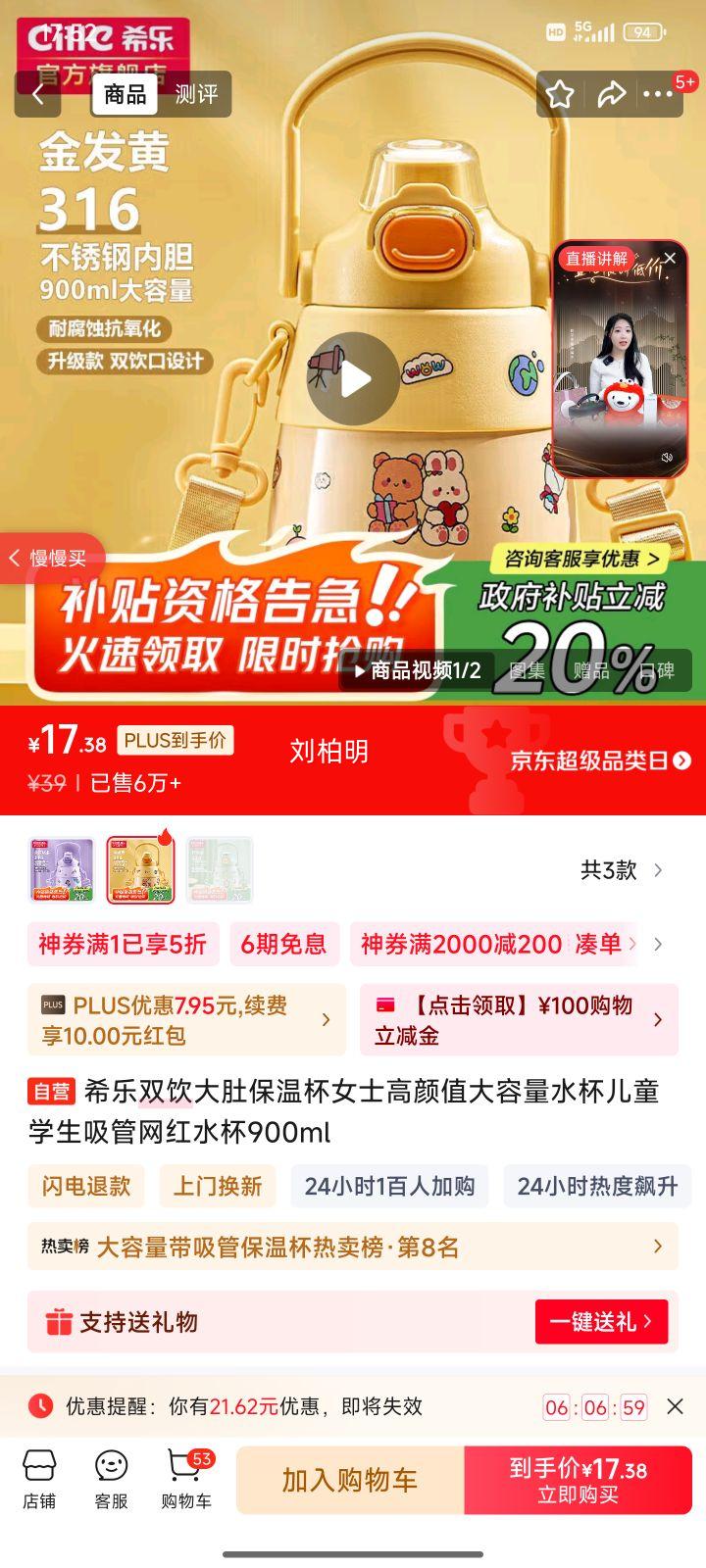This screenshot has height=1568, width=706.
Task: Switch gallery to 图集
Action: [528, 670]
